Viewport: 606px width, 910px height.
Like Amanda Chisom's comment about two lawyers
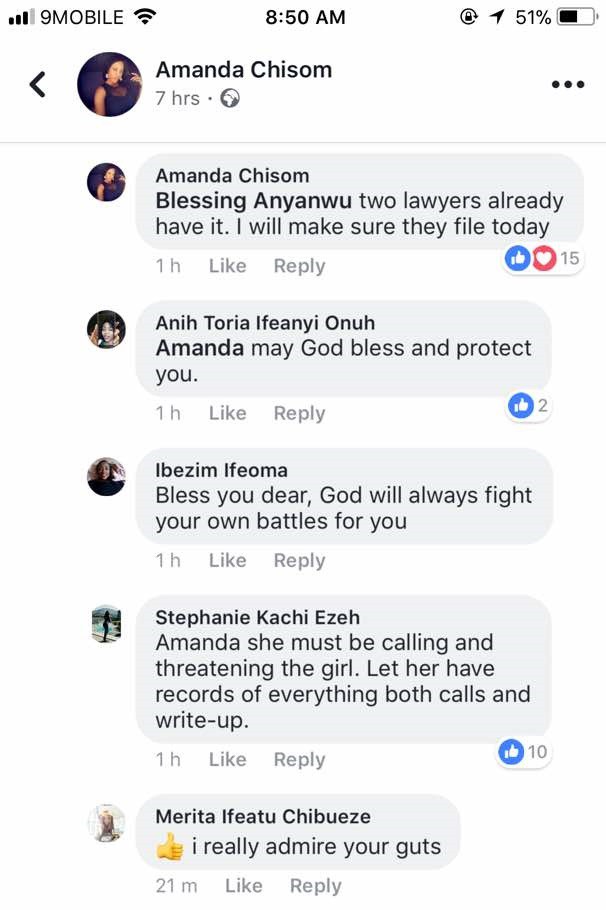pos(227,266)
